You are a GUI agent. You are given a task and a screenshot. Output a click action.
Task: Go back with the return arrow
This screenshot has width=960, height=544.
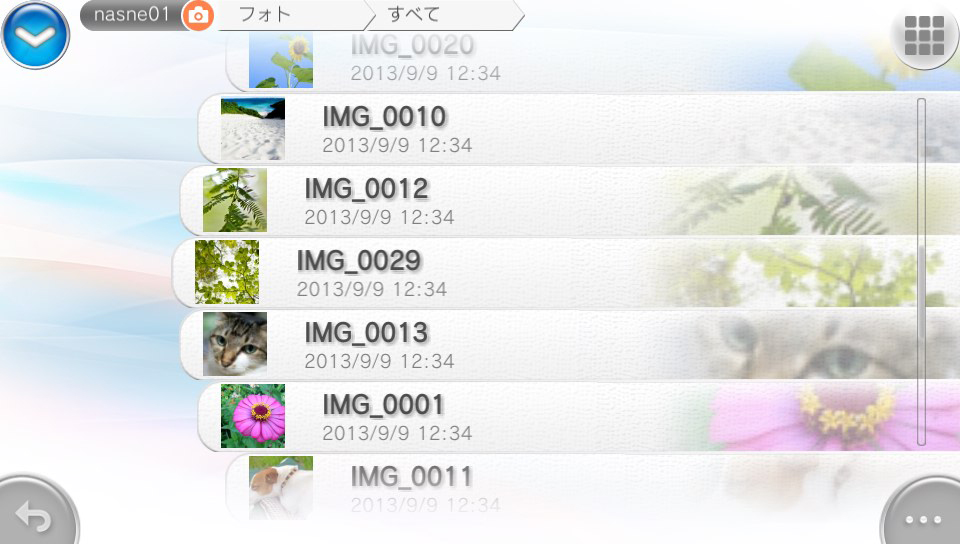pos(36,513)
